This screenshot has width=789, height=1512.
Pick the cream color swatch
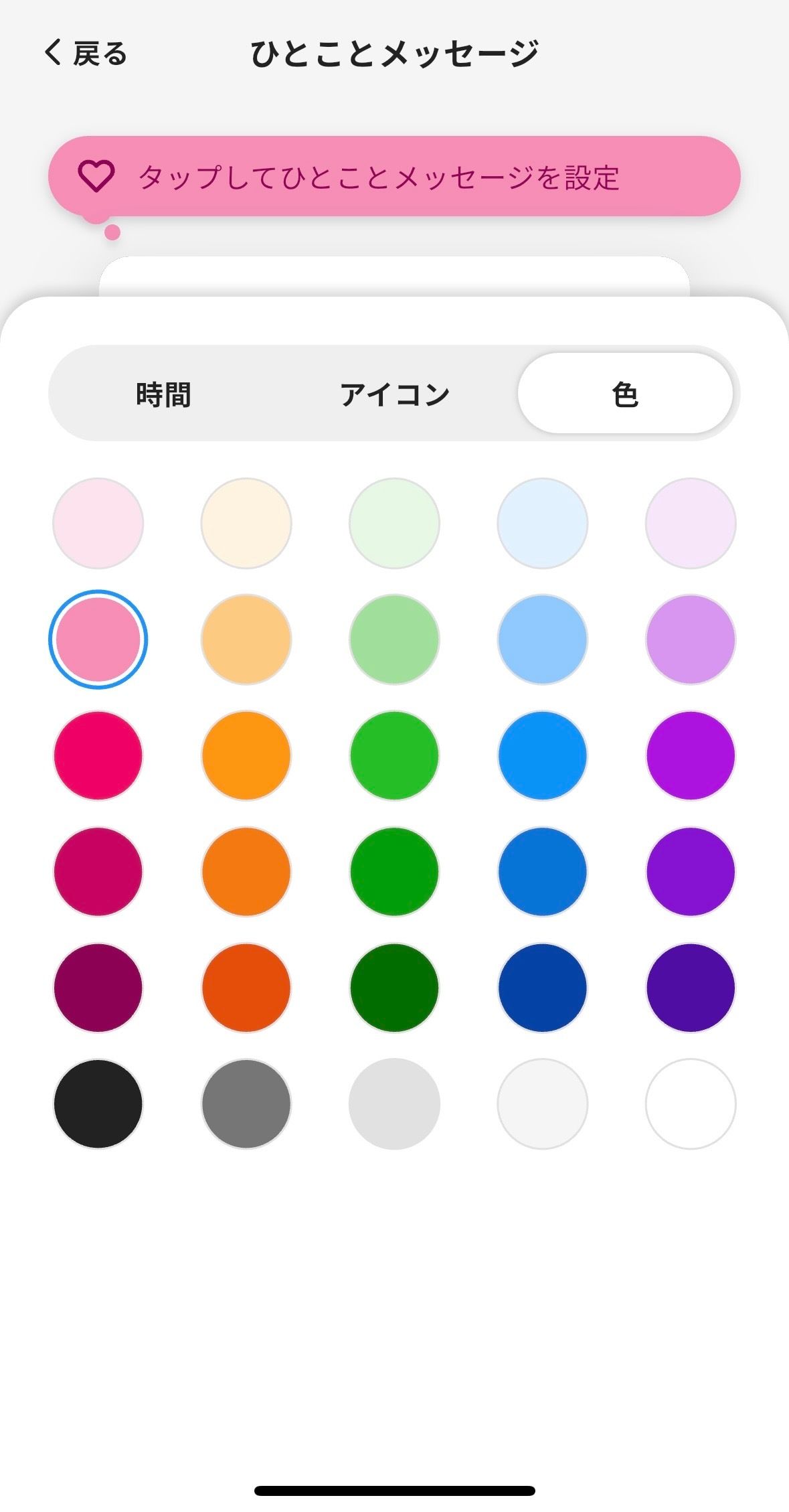pyautogui.click(x=246, y=523)
